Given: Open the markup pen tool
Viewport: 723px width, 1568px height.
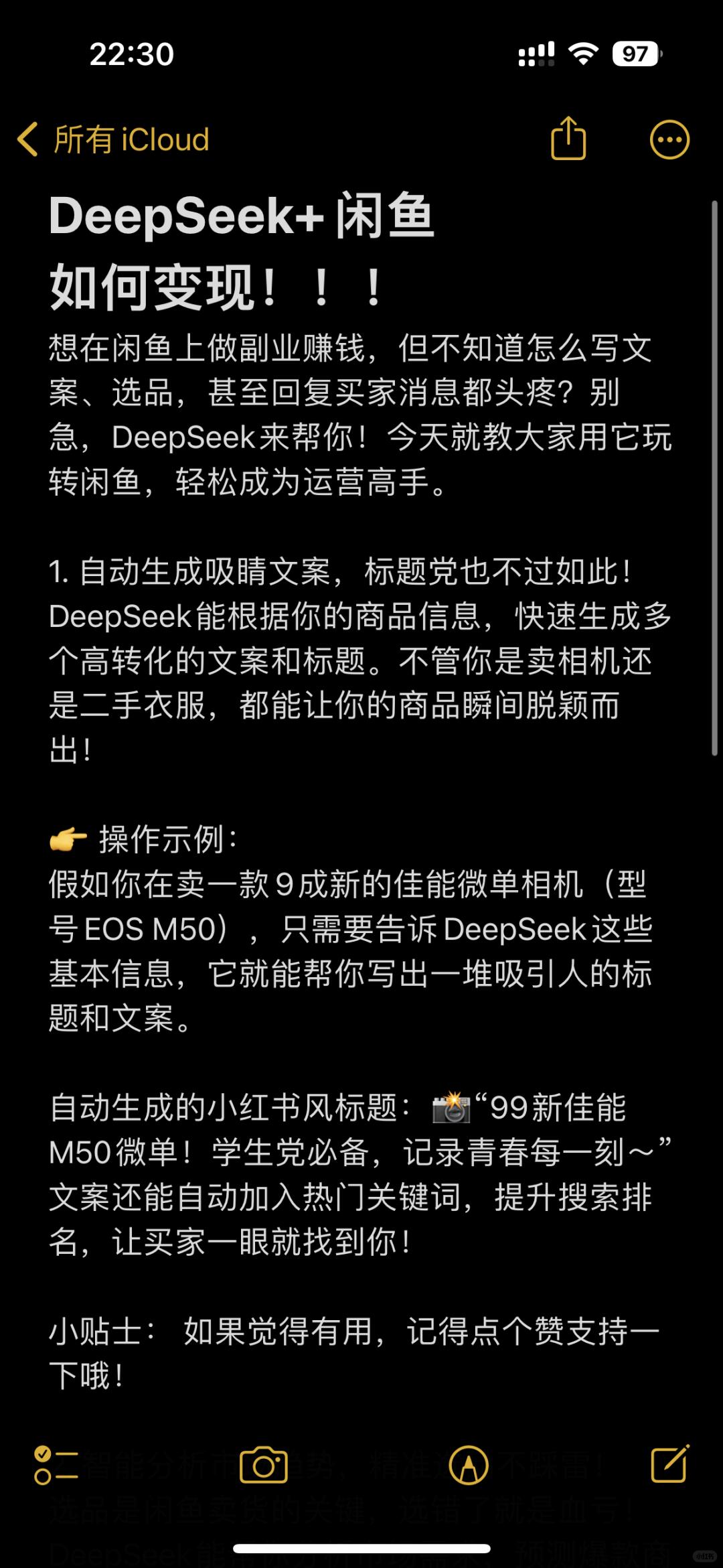Looking at the screenshot, I should [469, 1465].
